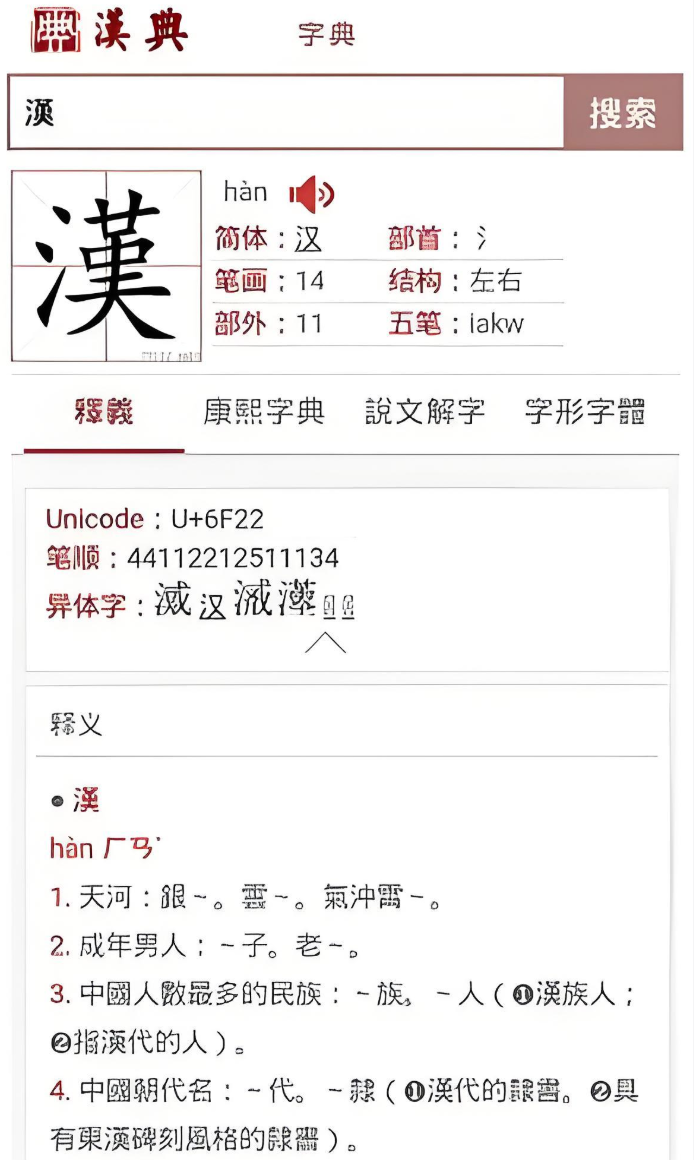Switch to the 說文解字 tab

pyautogui.click(x=424, y=411)
